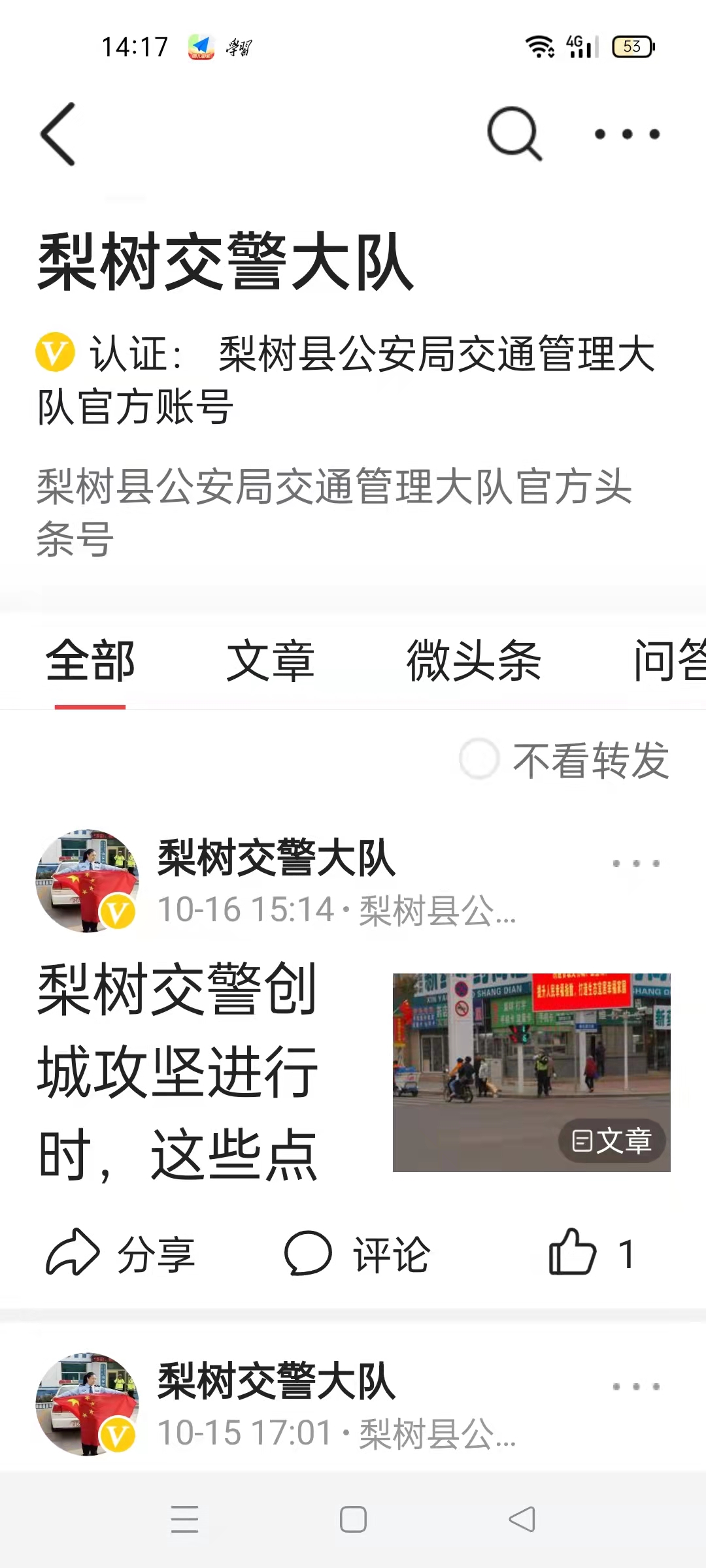Switch to the 文章 tab
Image resolution: width=706 pixels, height=1568 pixels.
270,661
